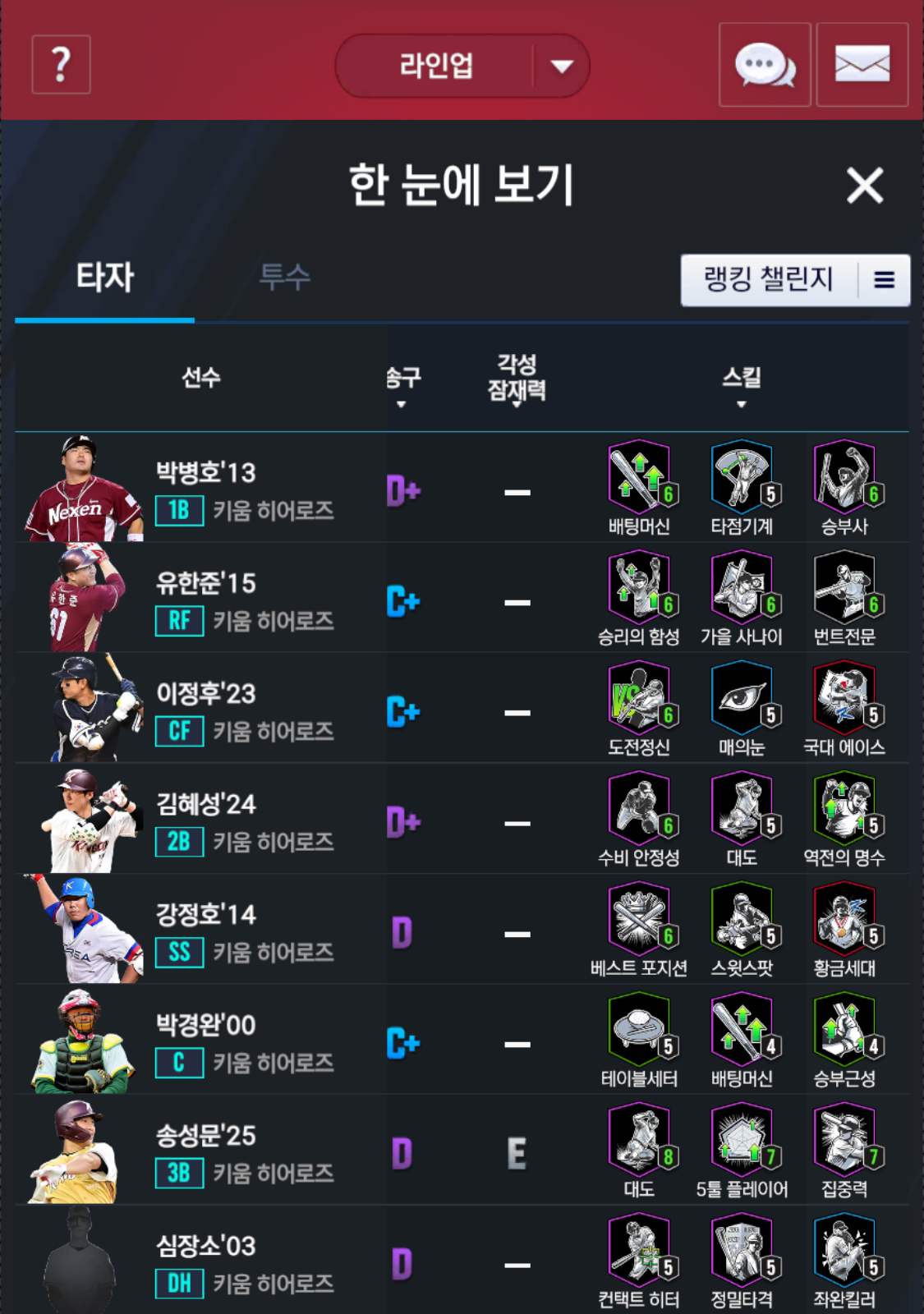The image size is (924, 1314).
Task: Open player row 강정호'14
Action: (x=205, y=932)
